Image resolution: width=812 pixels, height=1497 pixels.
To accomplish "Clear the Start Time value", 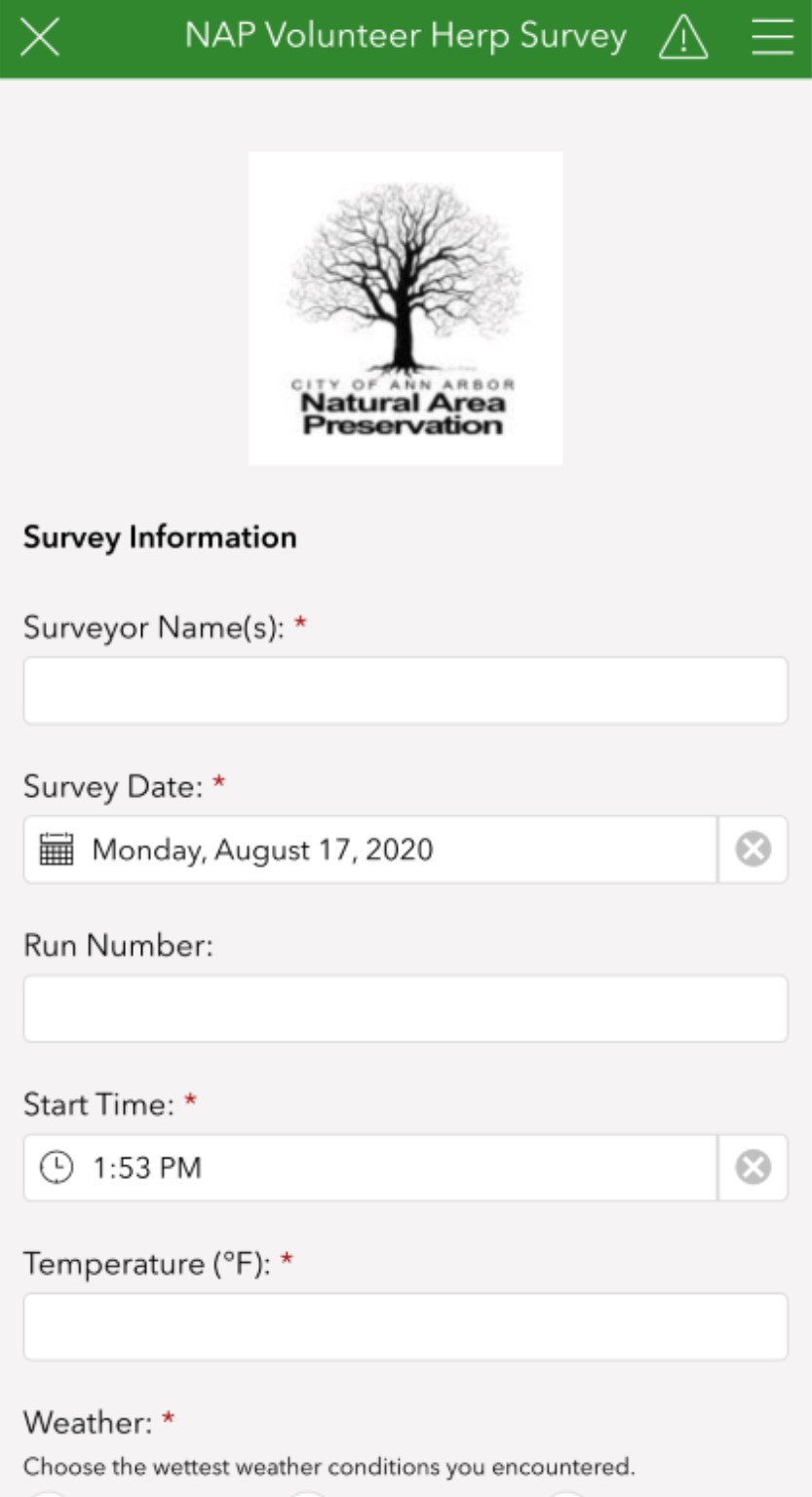I will tap(753, 1167).
